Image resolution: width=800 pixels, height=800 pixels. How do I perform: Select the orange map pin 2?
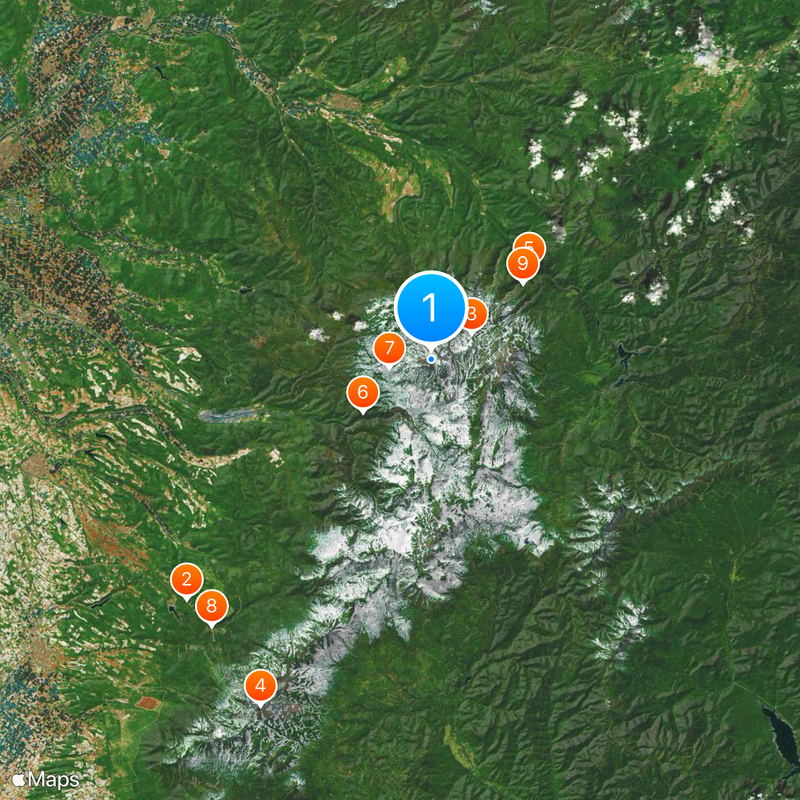(186, 579)
